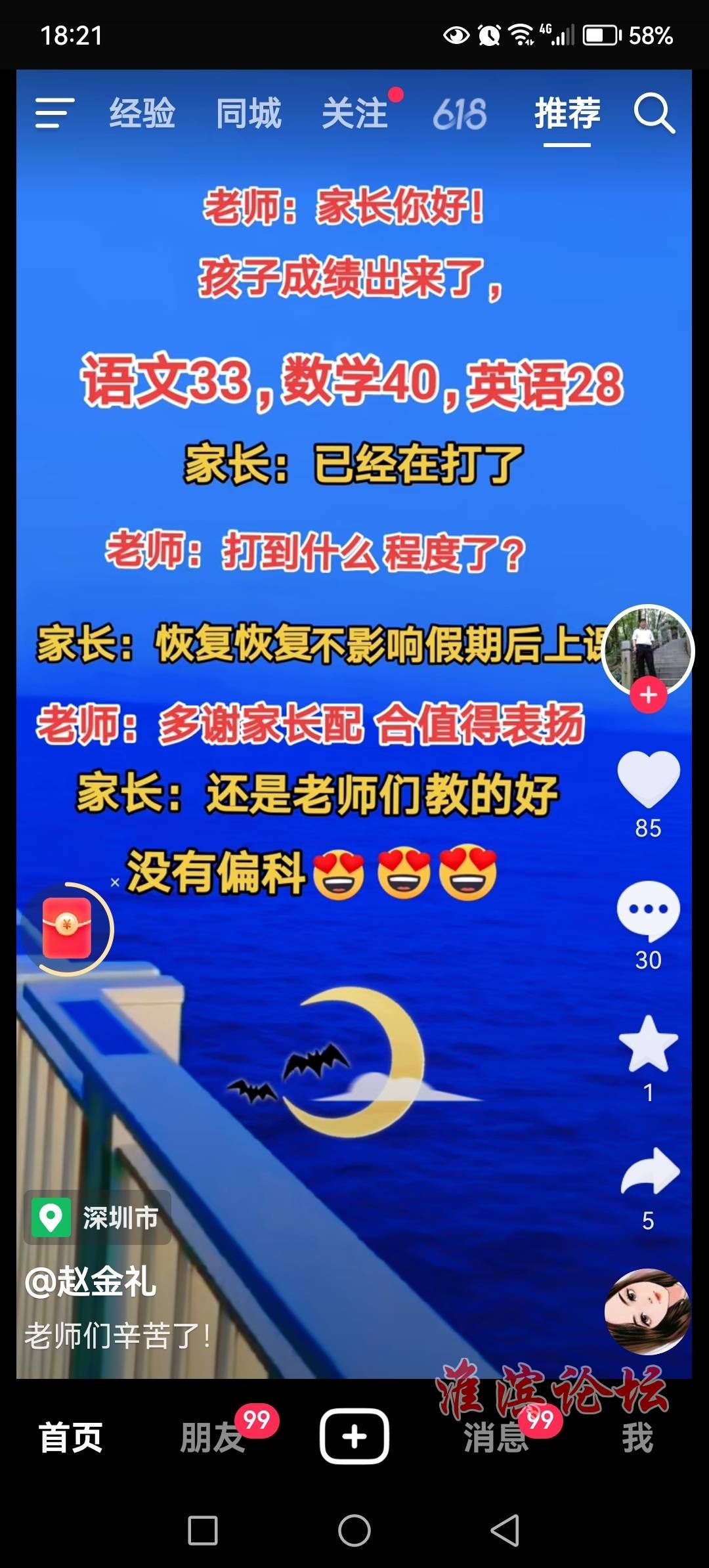Switch to the 经验 tab
Screen dimensions: 709x1568
142,113
